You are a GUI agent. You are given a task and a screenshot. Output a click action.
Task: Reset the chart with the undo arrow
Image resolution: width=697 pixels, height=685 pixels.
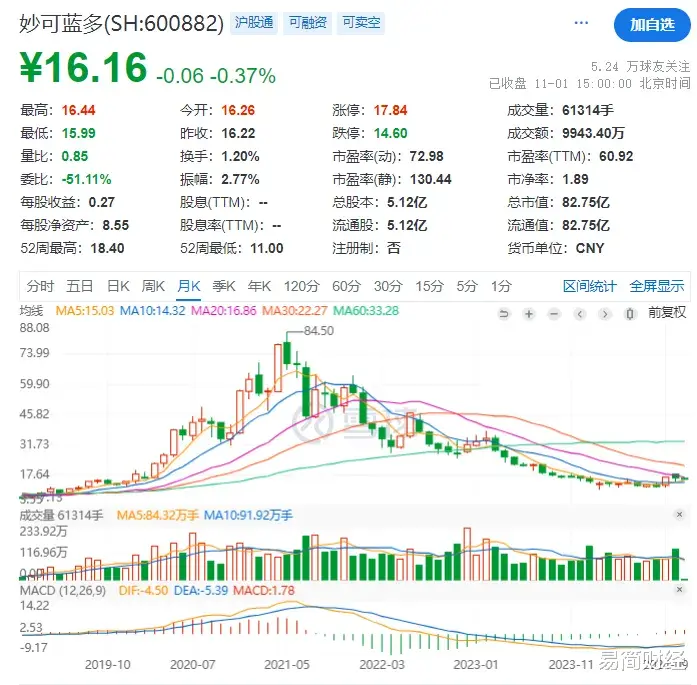(x=504, y=312)
